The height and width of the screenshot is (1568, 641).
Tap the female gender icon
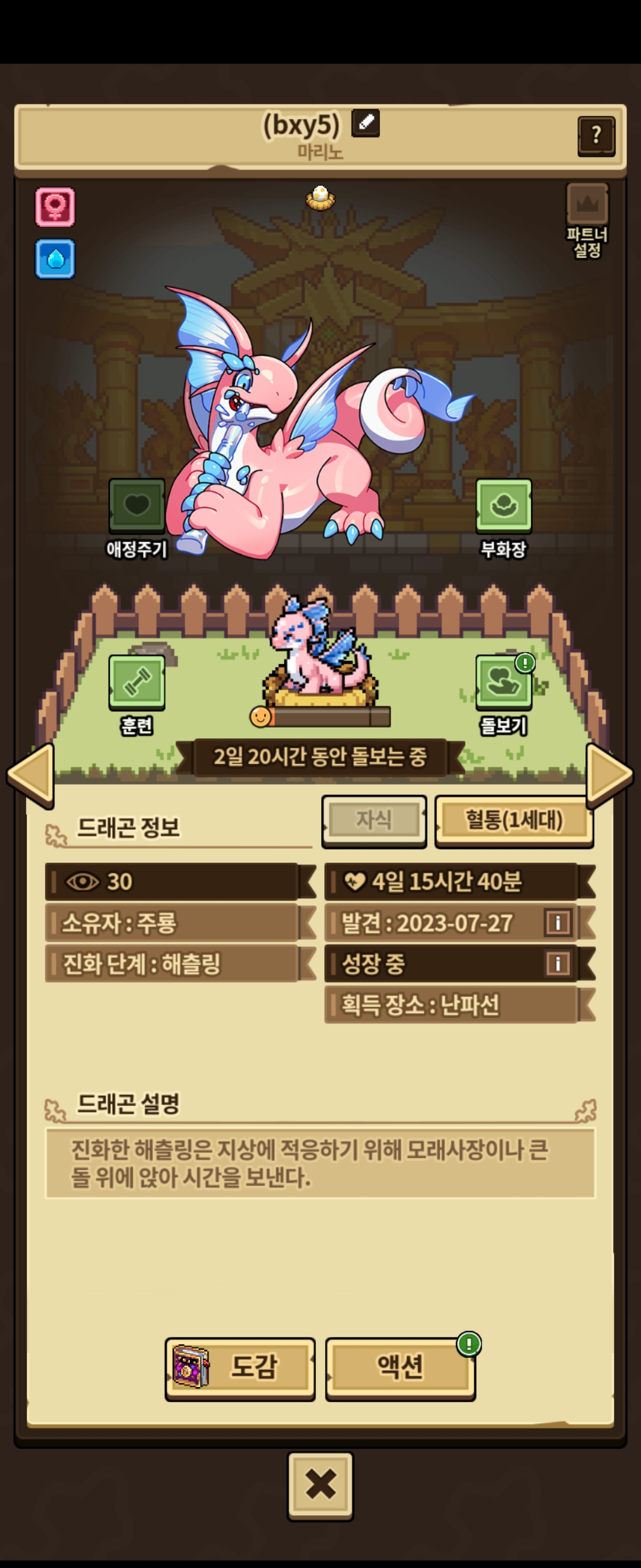pos(55,207)
